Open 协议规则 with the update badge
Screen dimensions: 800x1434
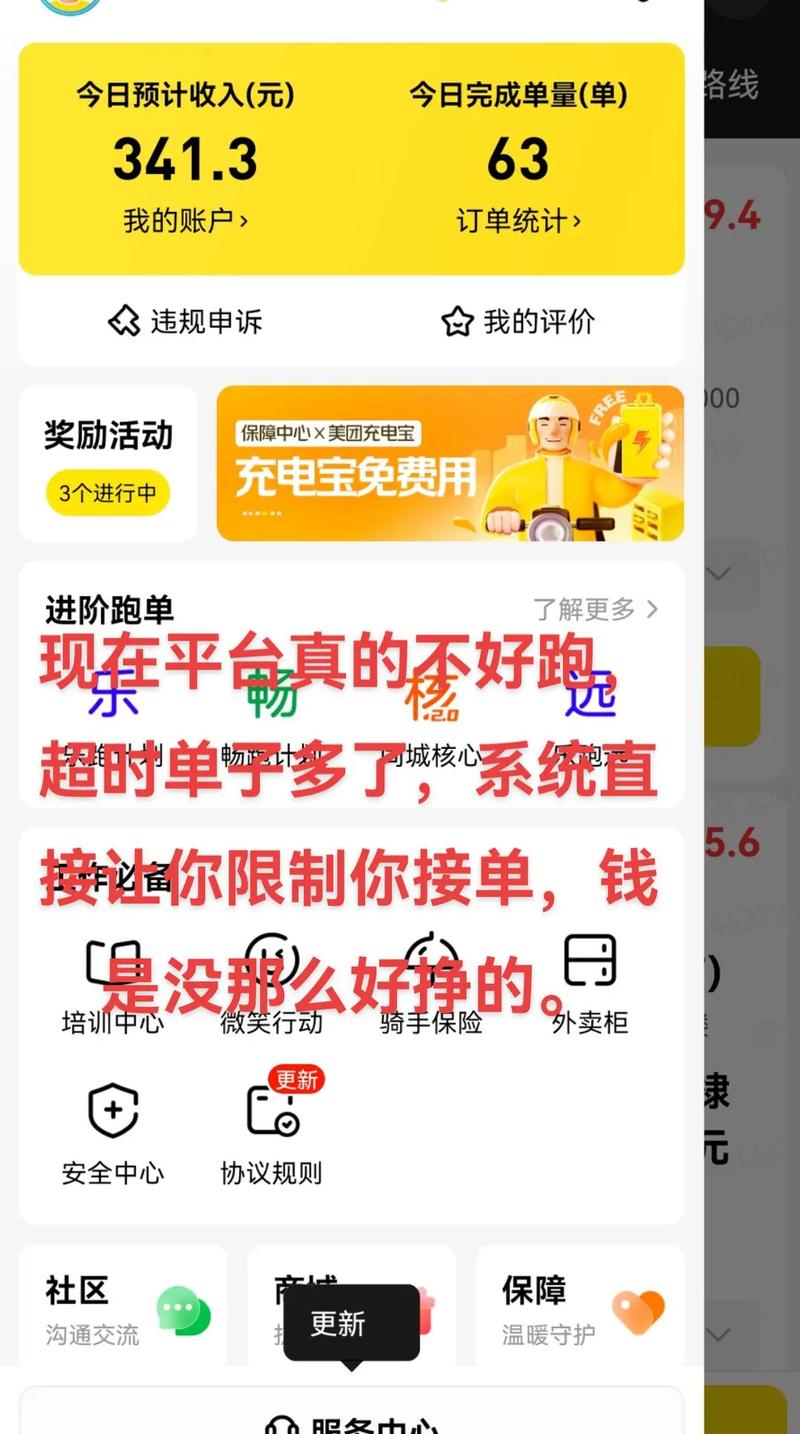click(271, 1133)
